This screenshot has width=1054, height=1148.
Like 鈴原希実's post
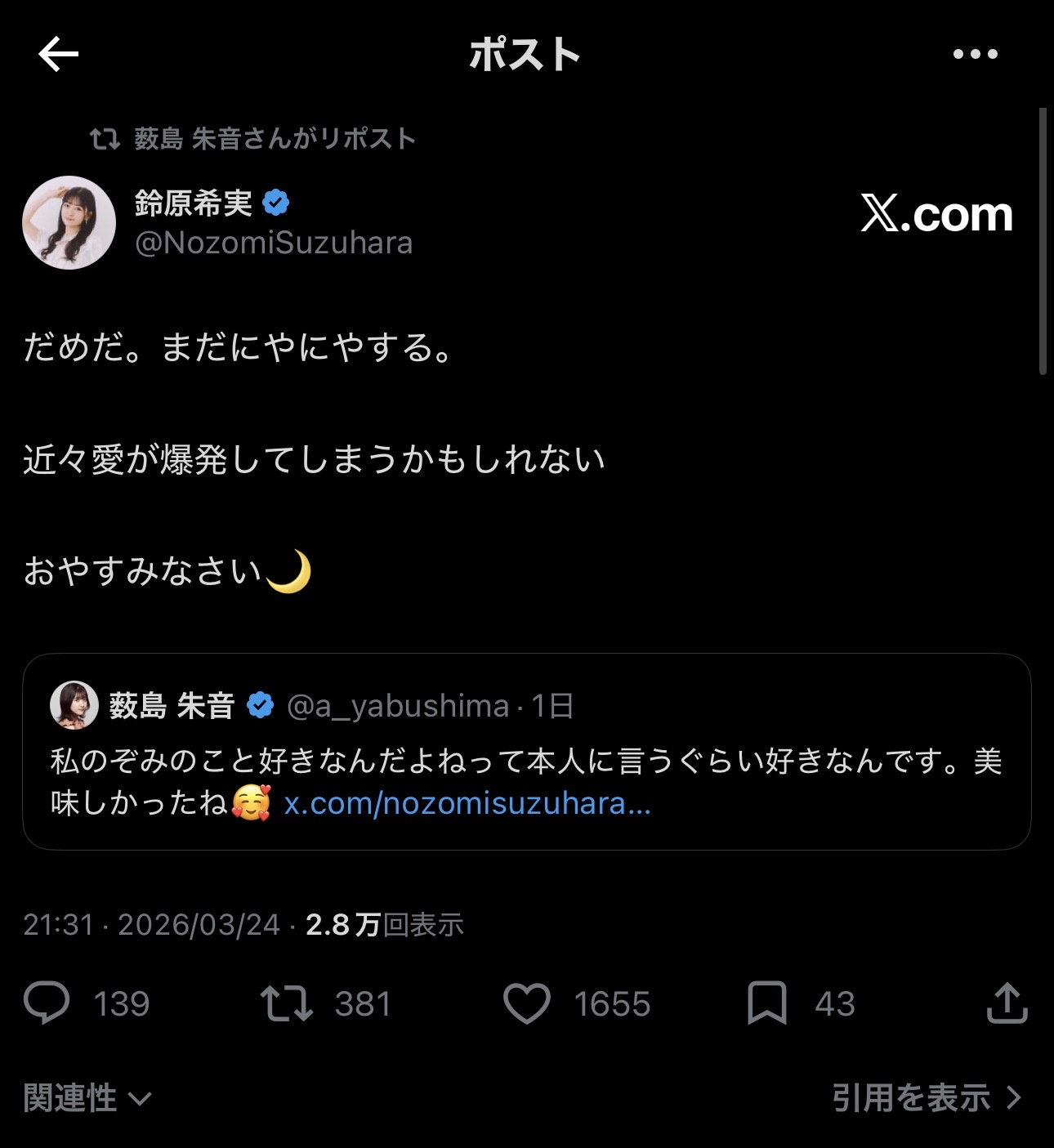pos(527,1003)
